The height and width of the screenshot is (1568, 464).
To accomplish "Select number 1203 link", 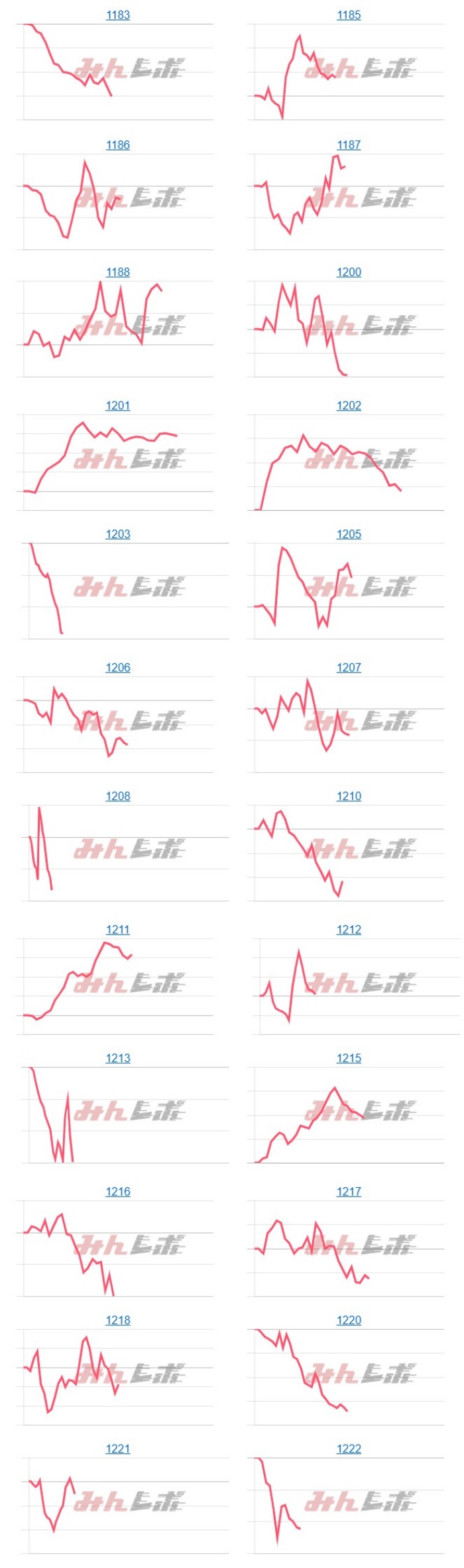I will [118, 535].
